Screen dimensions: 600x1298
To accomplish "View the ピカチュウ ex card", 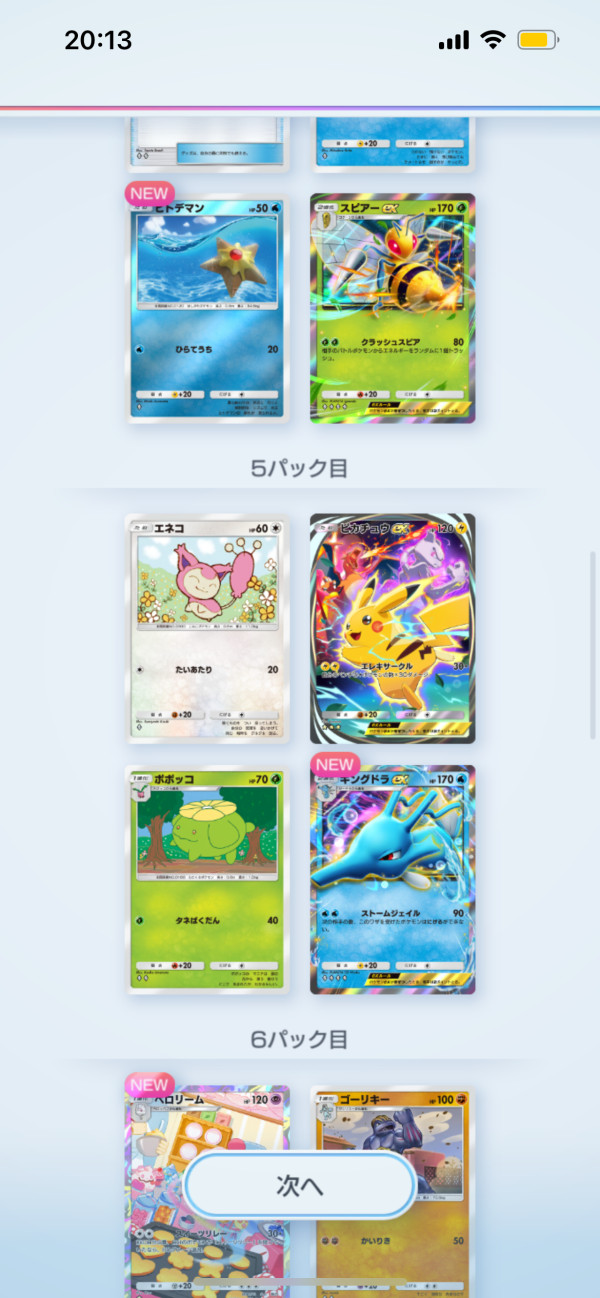I will pos(392,629).
